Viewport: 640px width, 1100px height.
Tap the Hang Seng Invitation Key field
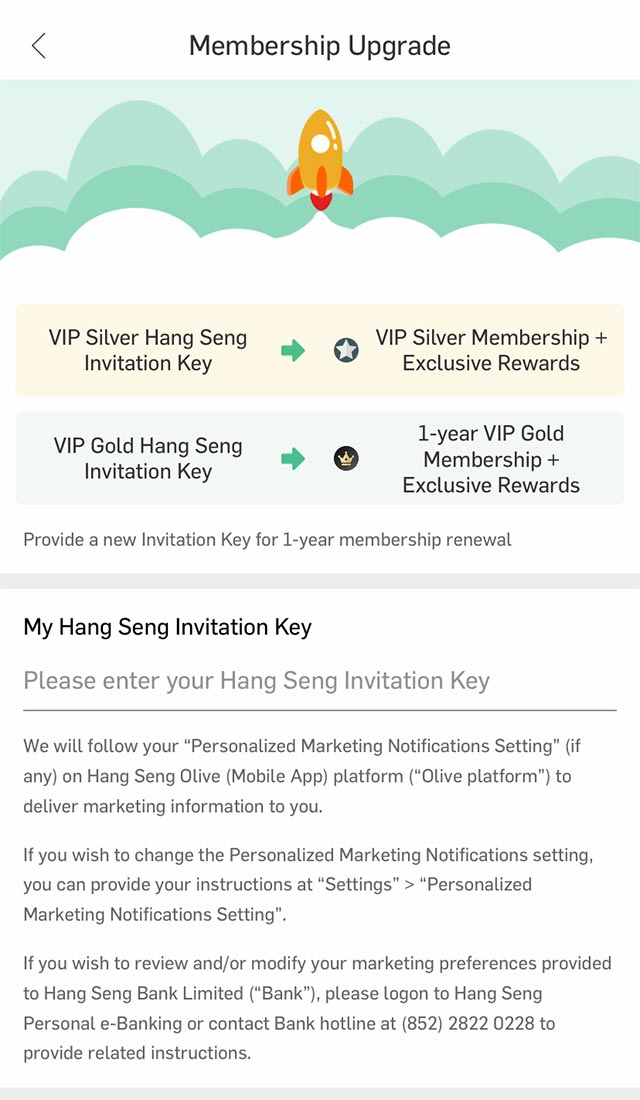pyautogui.click(x=320, y=680)
